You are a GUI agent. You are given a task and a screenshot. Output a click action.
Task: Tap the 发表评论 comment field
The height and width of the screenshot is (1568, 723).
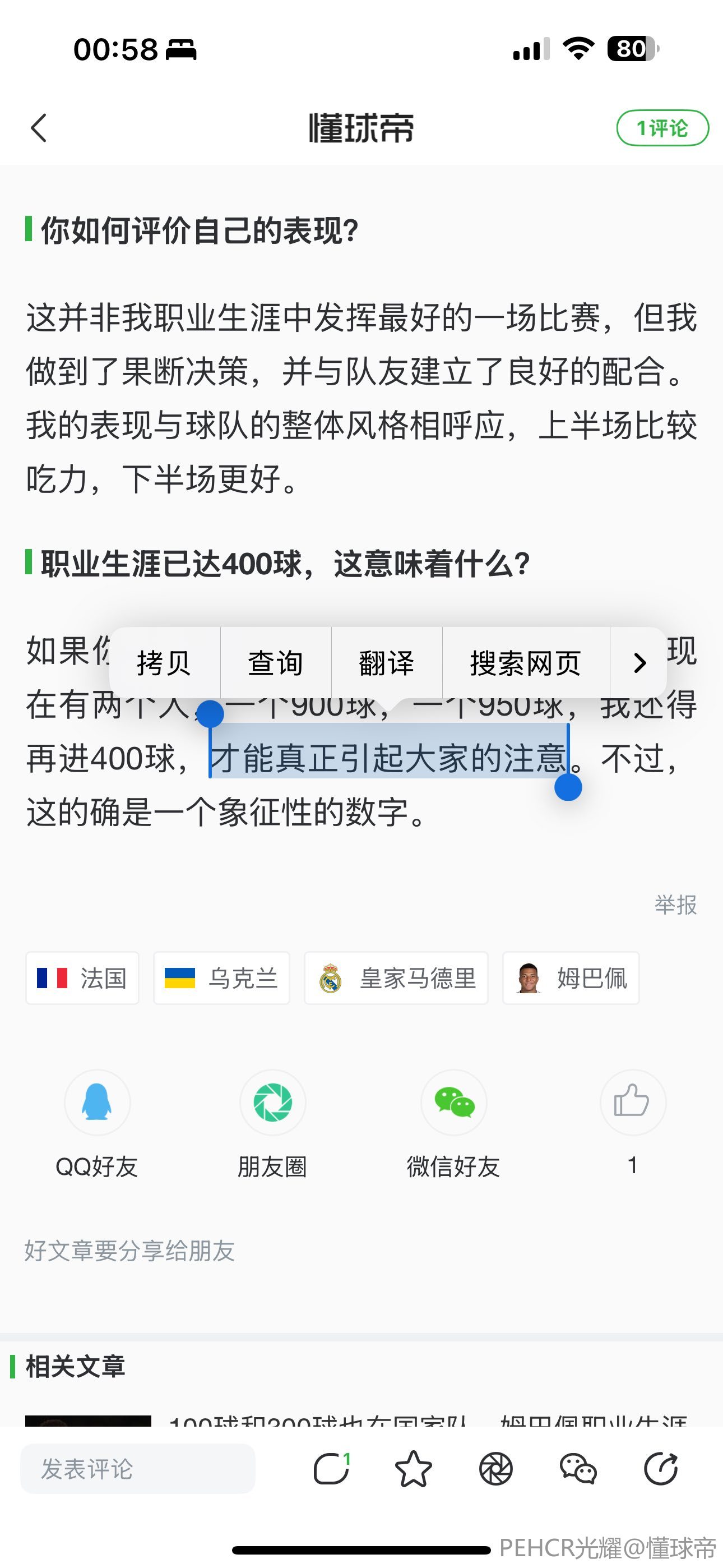(x=137, y=1469)
